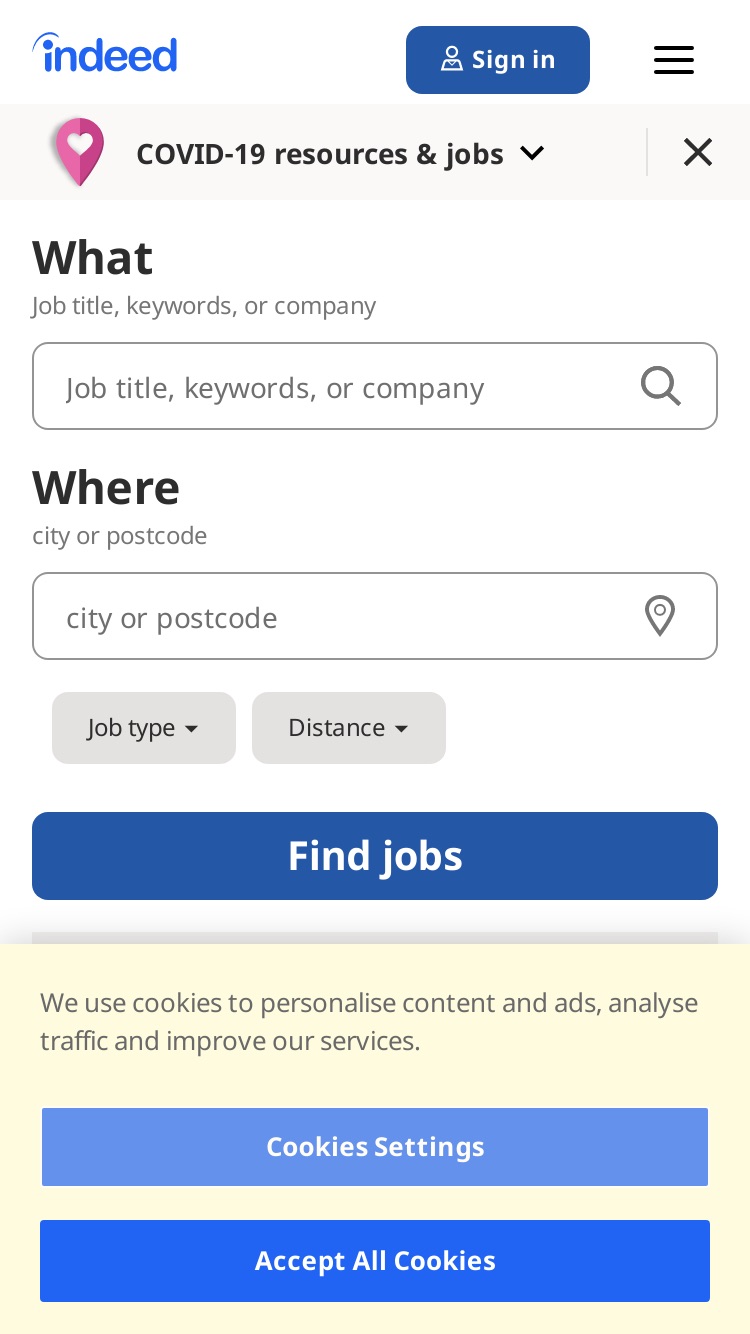Dismiss the COVID-19 banner
The image size is (750, 1334).
(698, 152)
